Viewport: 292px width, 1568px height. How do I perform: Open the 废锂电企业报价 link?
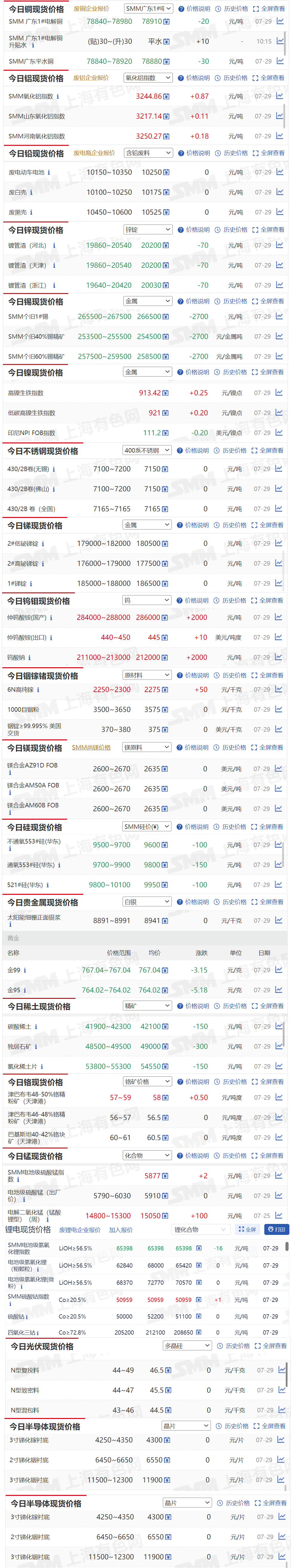pyautogui.click(x=80, y=1230)
